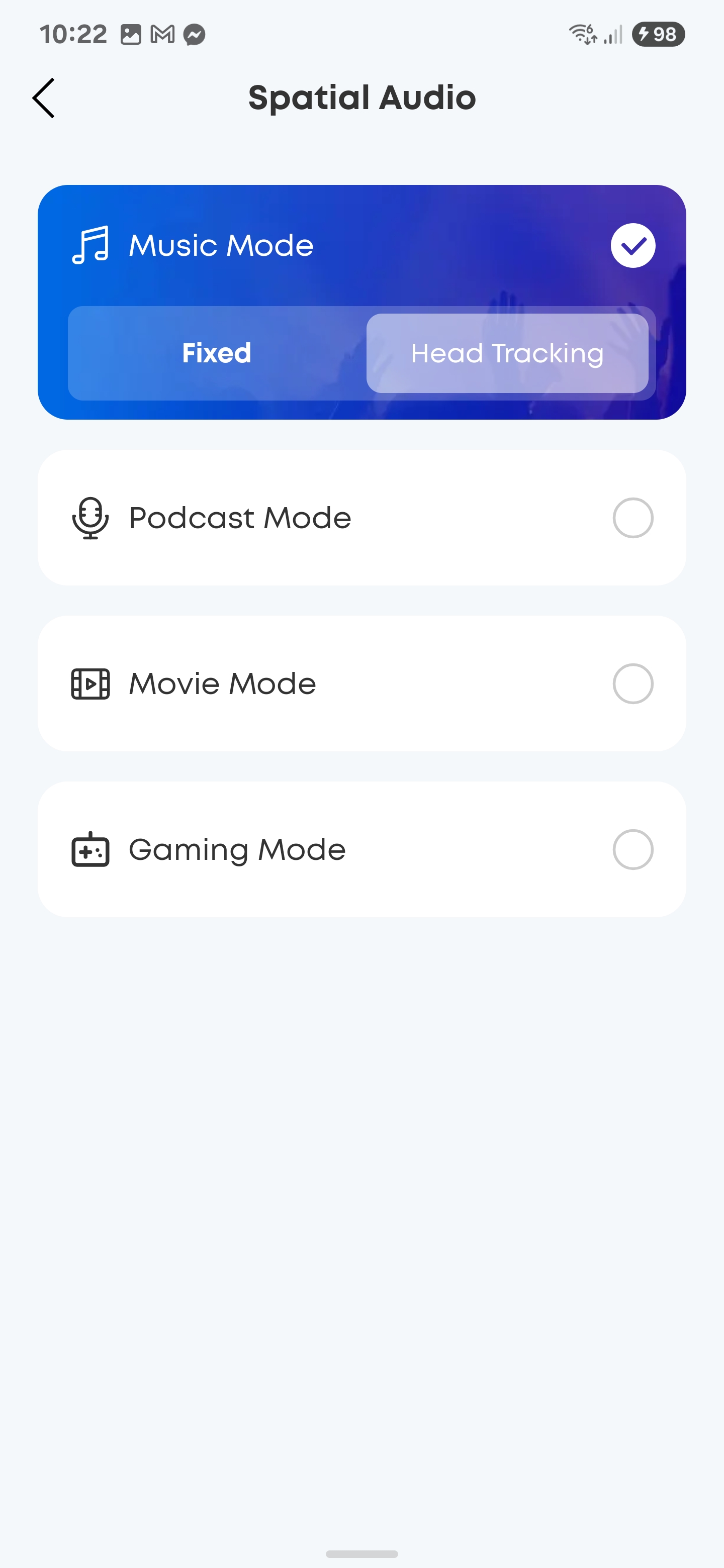This screenshot has width=724, height=1568.
Task: Select the Fixed option
Action: click(x=217, y=353)
